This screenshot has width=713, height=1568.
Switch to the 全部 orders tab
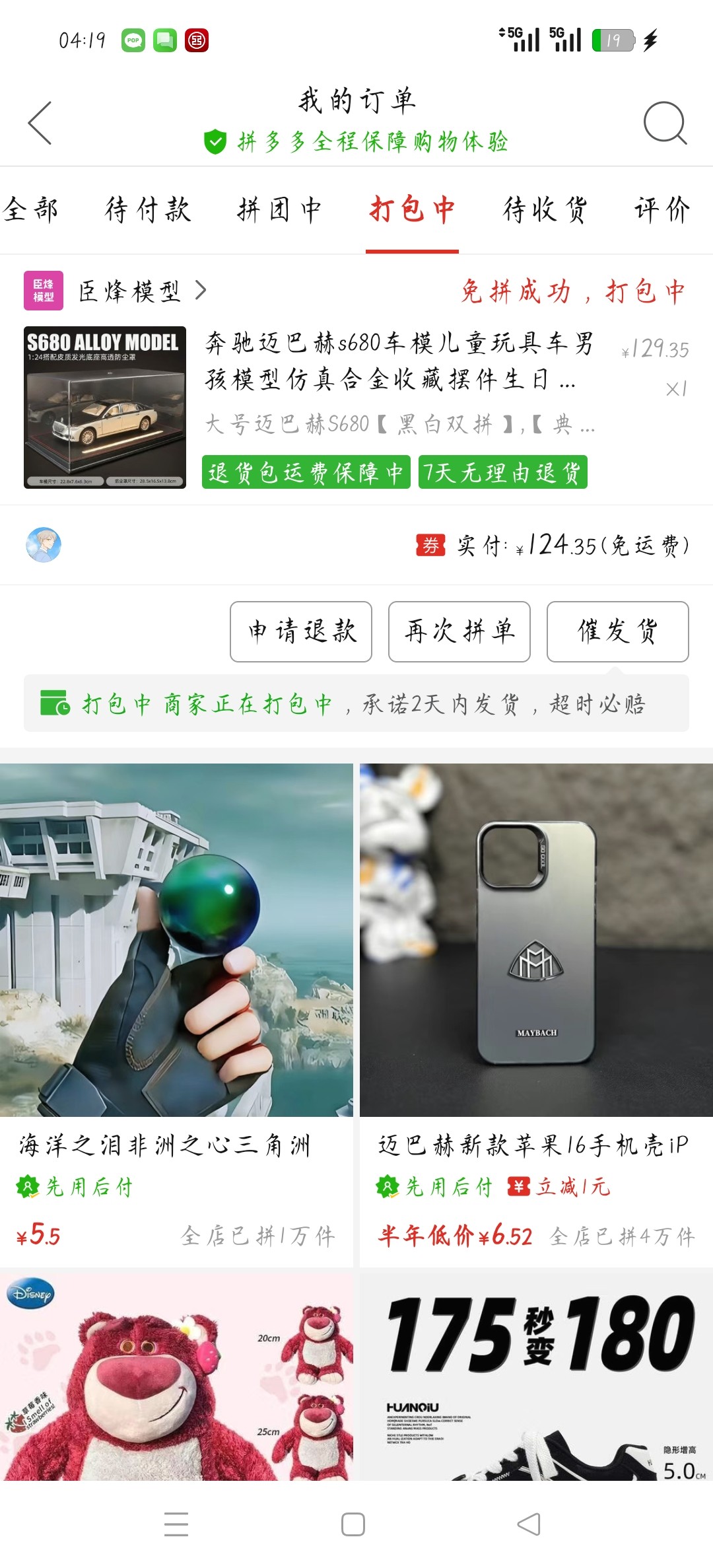pos(30,210)
